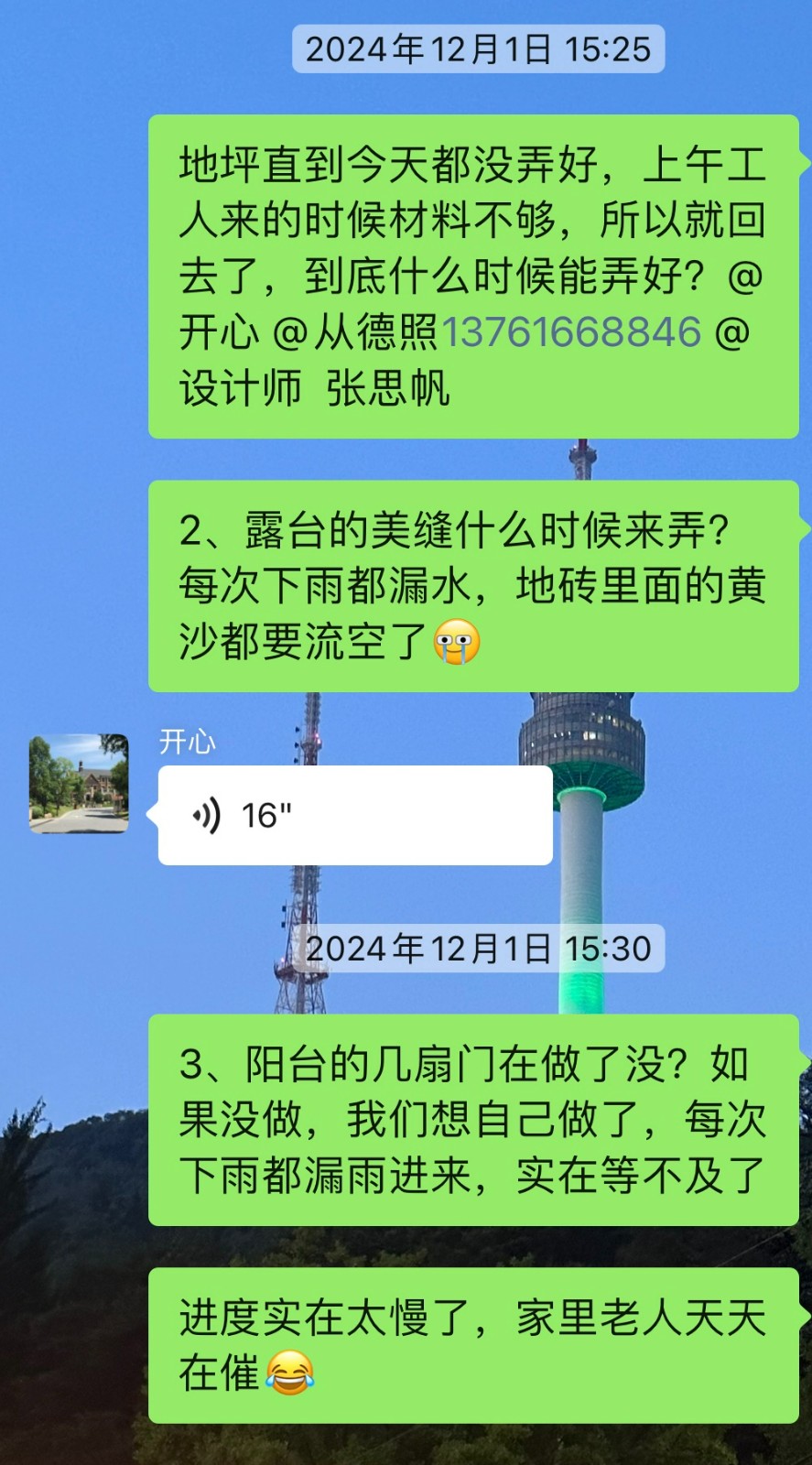Tap the phone number 13761668846 link

[571, 332]
